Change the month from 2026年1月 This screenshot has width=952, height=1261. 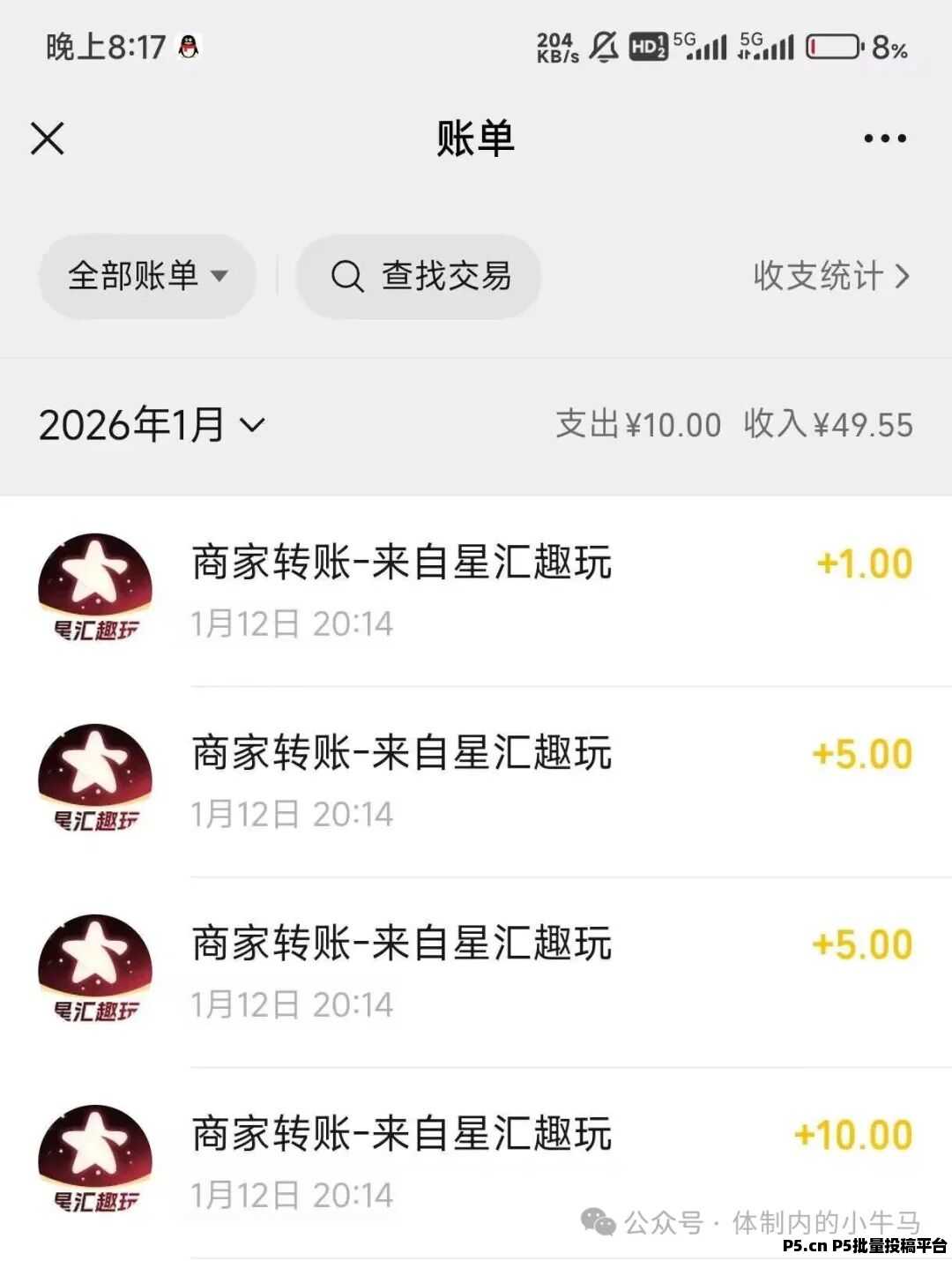(x=152, y=425)
